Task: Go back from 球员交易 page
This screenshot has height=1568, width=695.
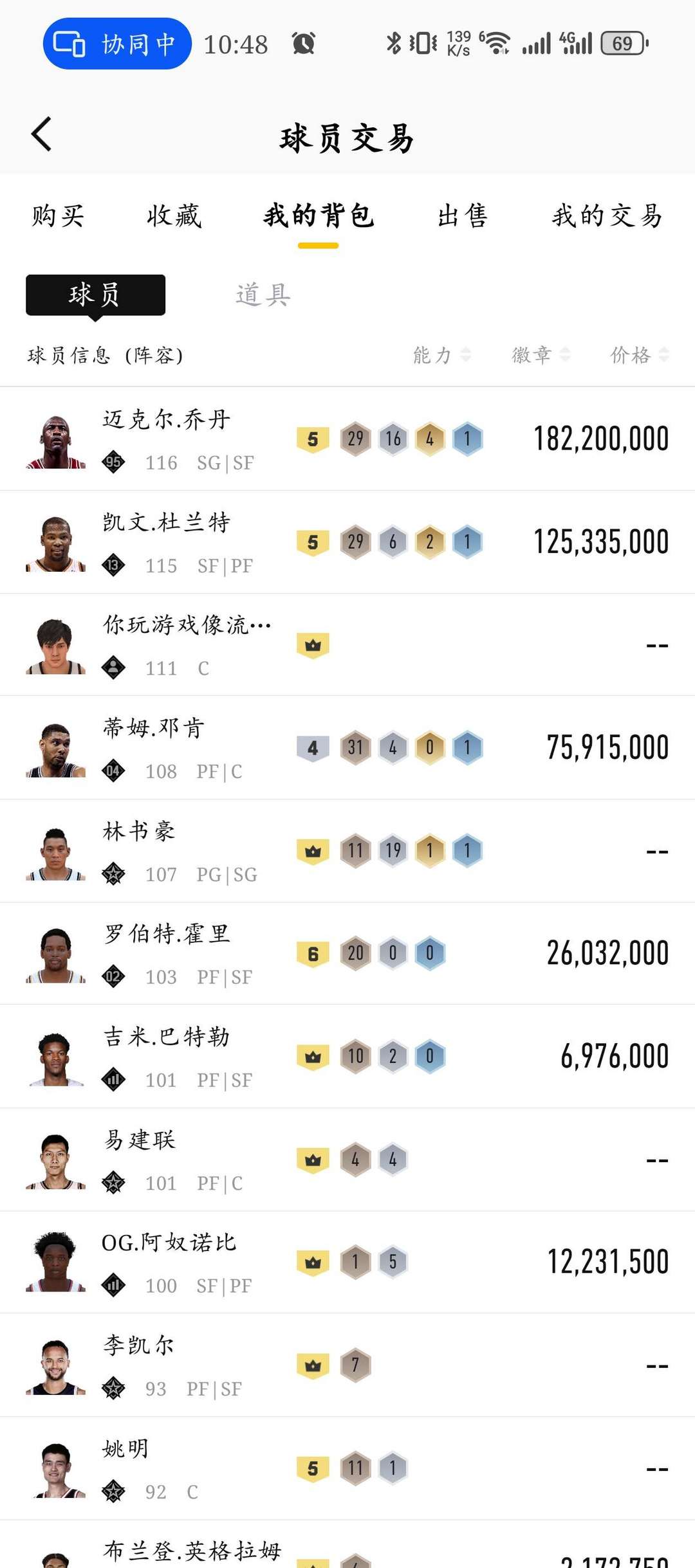Action: tap(42, 134)
